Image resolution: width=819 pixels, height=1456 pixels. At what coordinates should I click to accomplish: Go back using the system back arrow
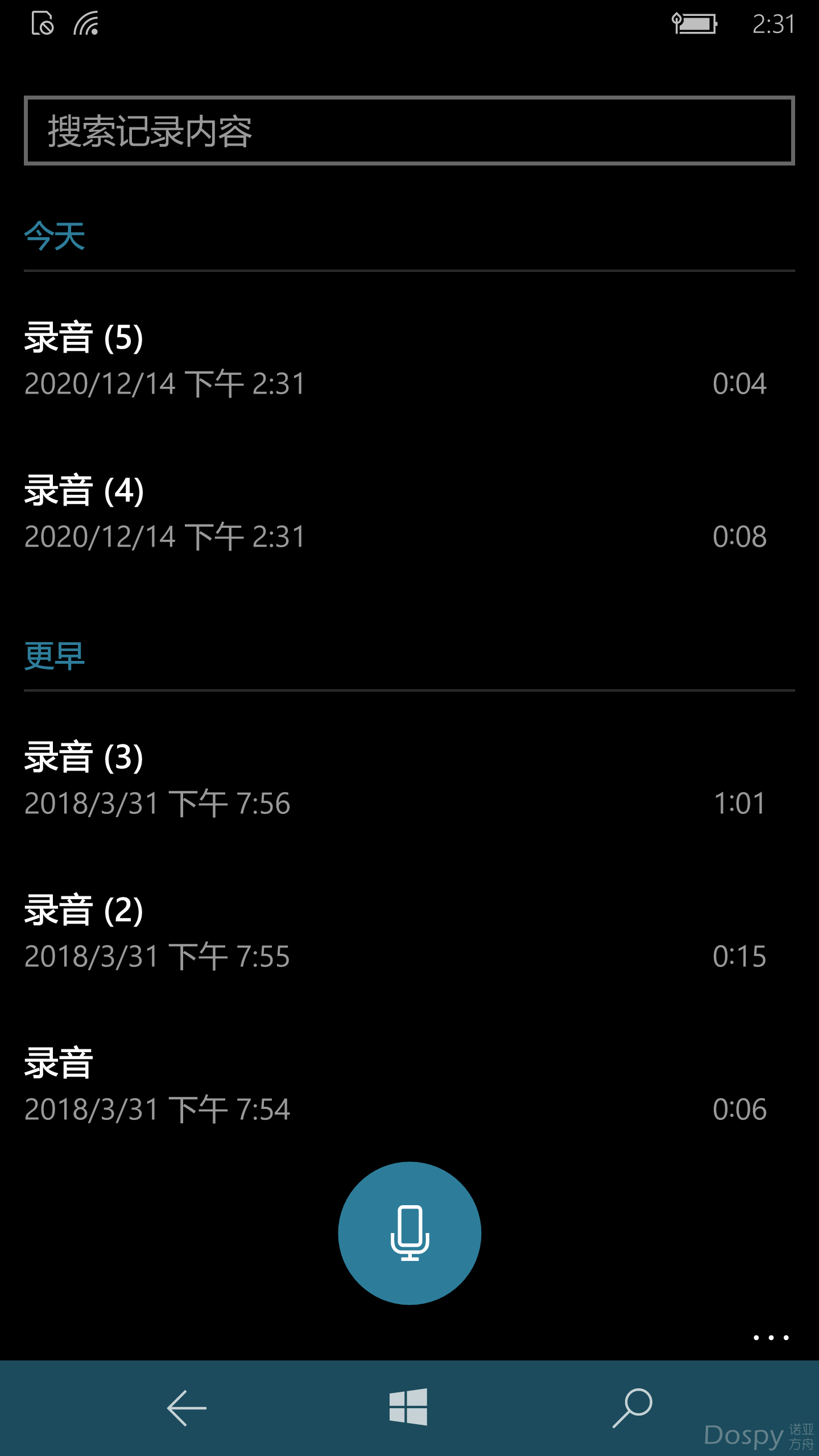187,1408
